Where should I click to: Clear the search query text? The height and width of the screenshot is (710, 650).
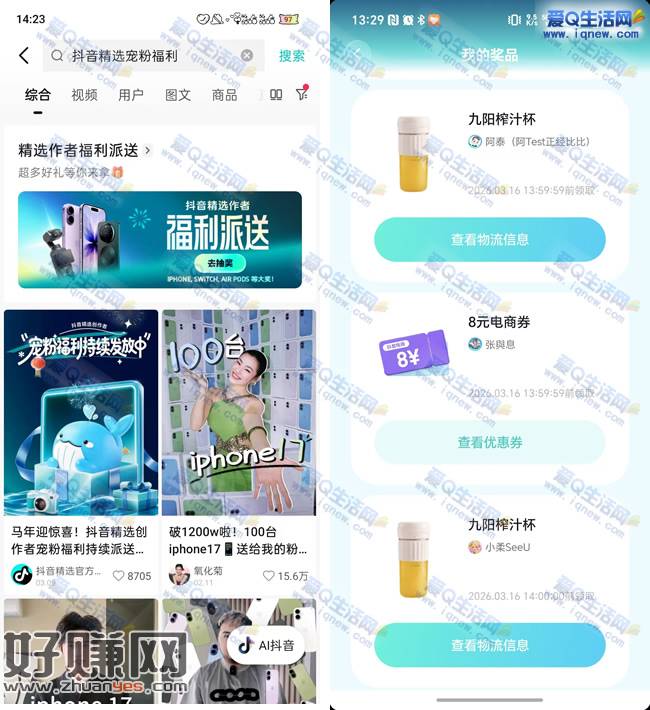click(247, 56)
